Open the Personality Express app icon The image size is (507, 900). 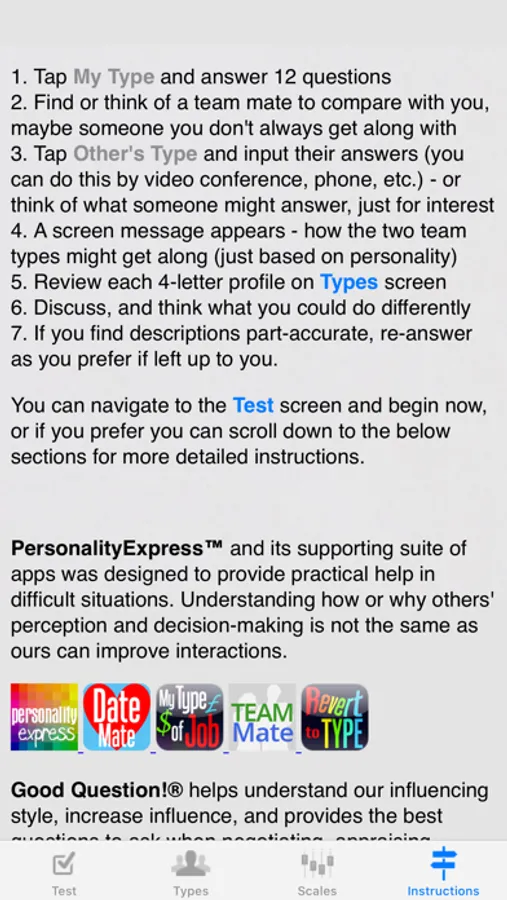click(x=44, y=717)
